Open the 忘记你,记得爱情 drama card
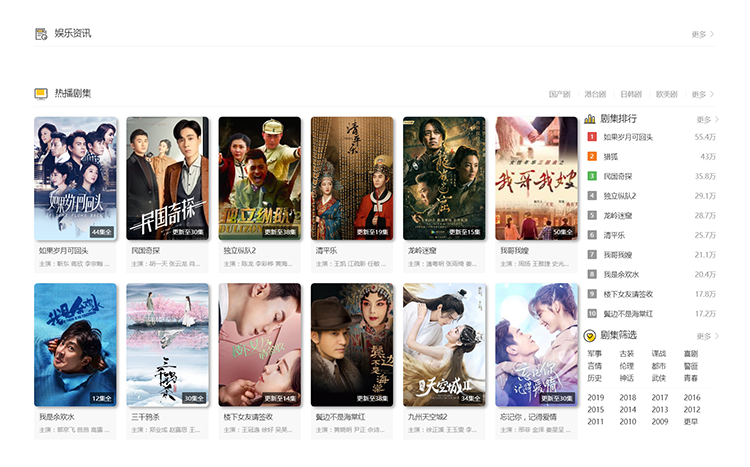This screenshot has width=750, height=467. 536,344
